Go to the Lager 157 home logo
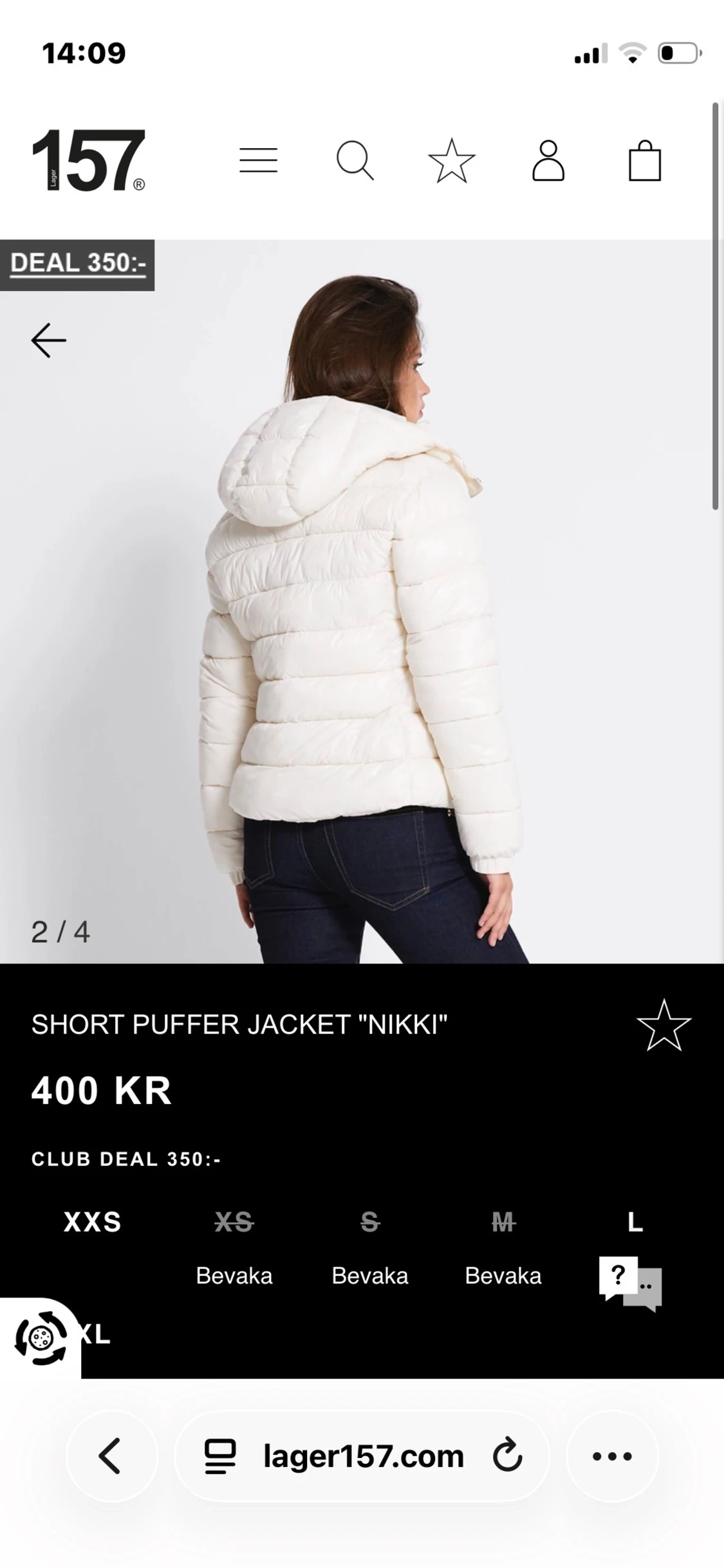 pos(89,160)
